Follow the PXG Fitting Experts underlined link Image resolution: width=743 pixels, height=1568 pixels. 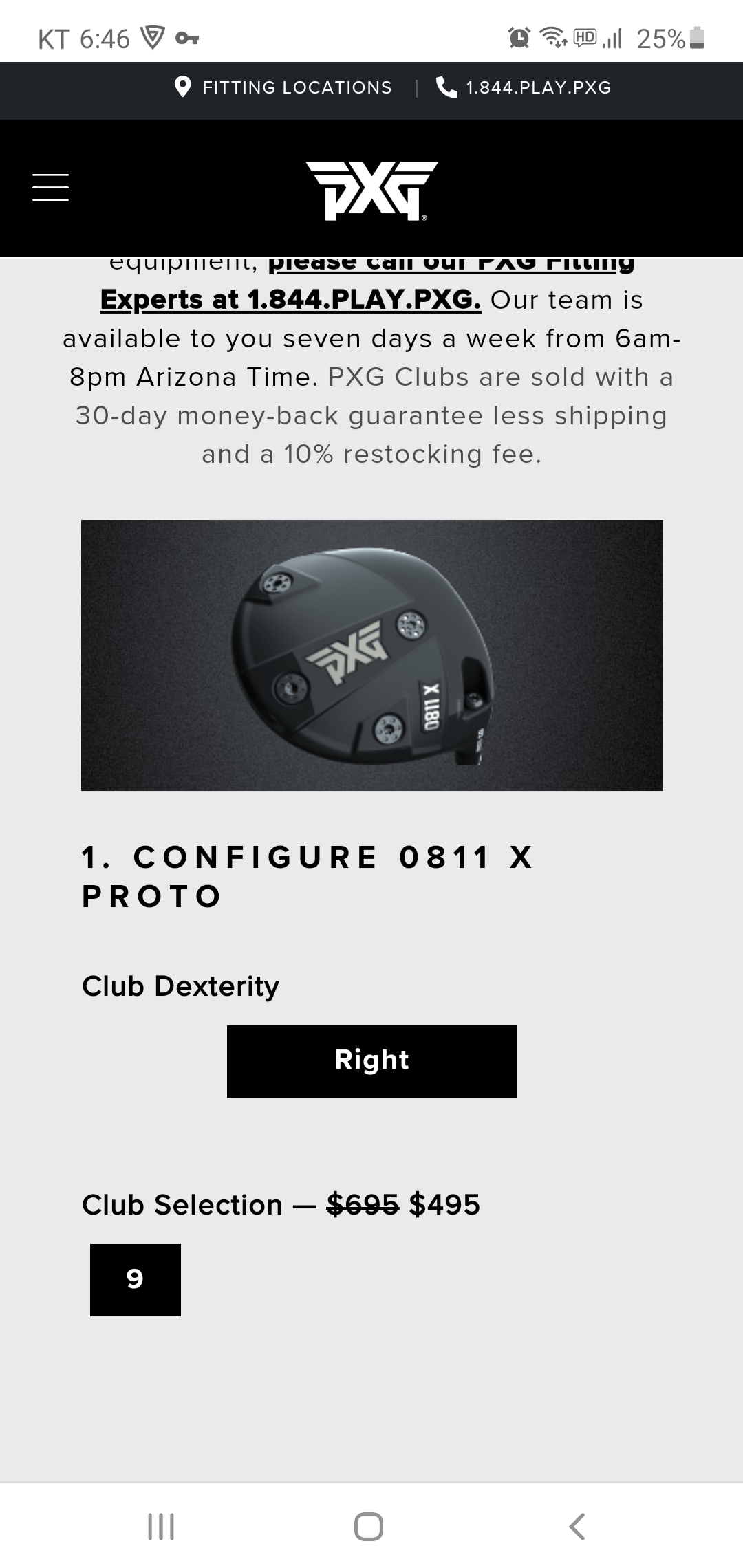(x=290, y=300)
